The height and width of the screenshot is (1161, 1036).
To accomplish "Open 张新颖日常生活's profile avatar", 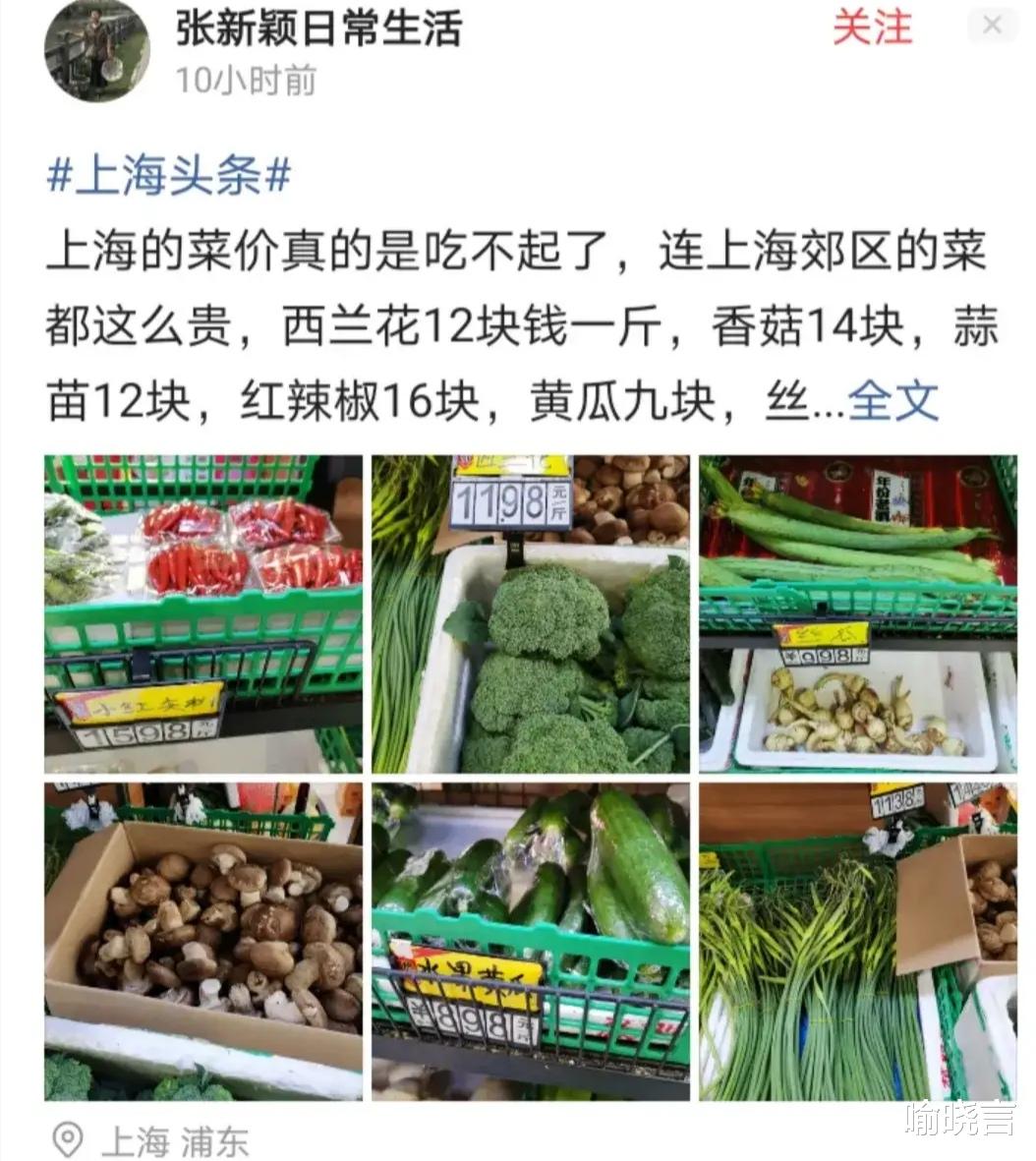I will [x=96, y=50].
